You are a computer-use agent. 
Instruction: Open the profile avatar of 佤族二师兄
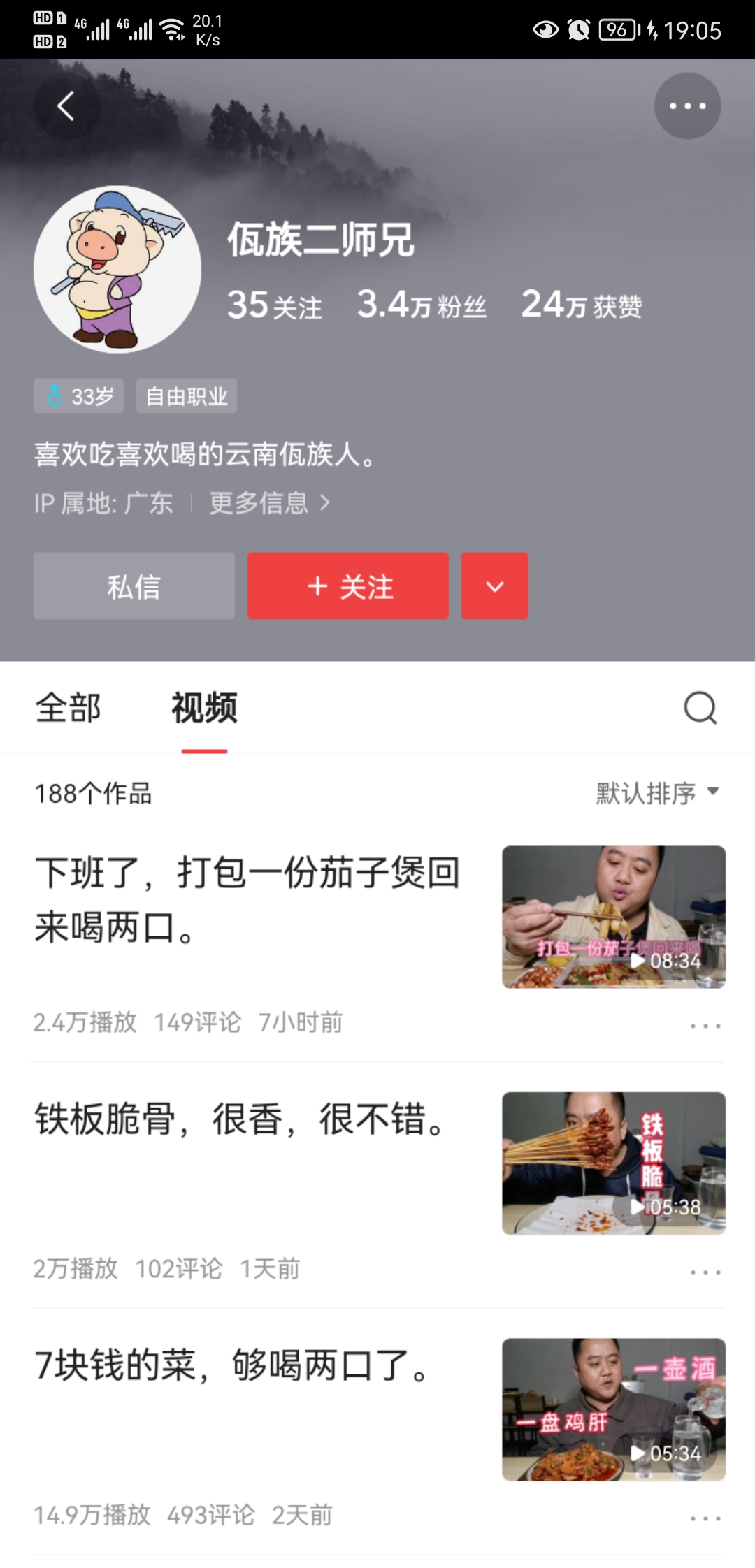coord(117,269)
